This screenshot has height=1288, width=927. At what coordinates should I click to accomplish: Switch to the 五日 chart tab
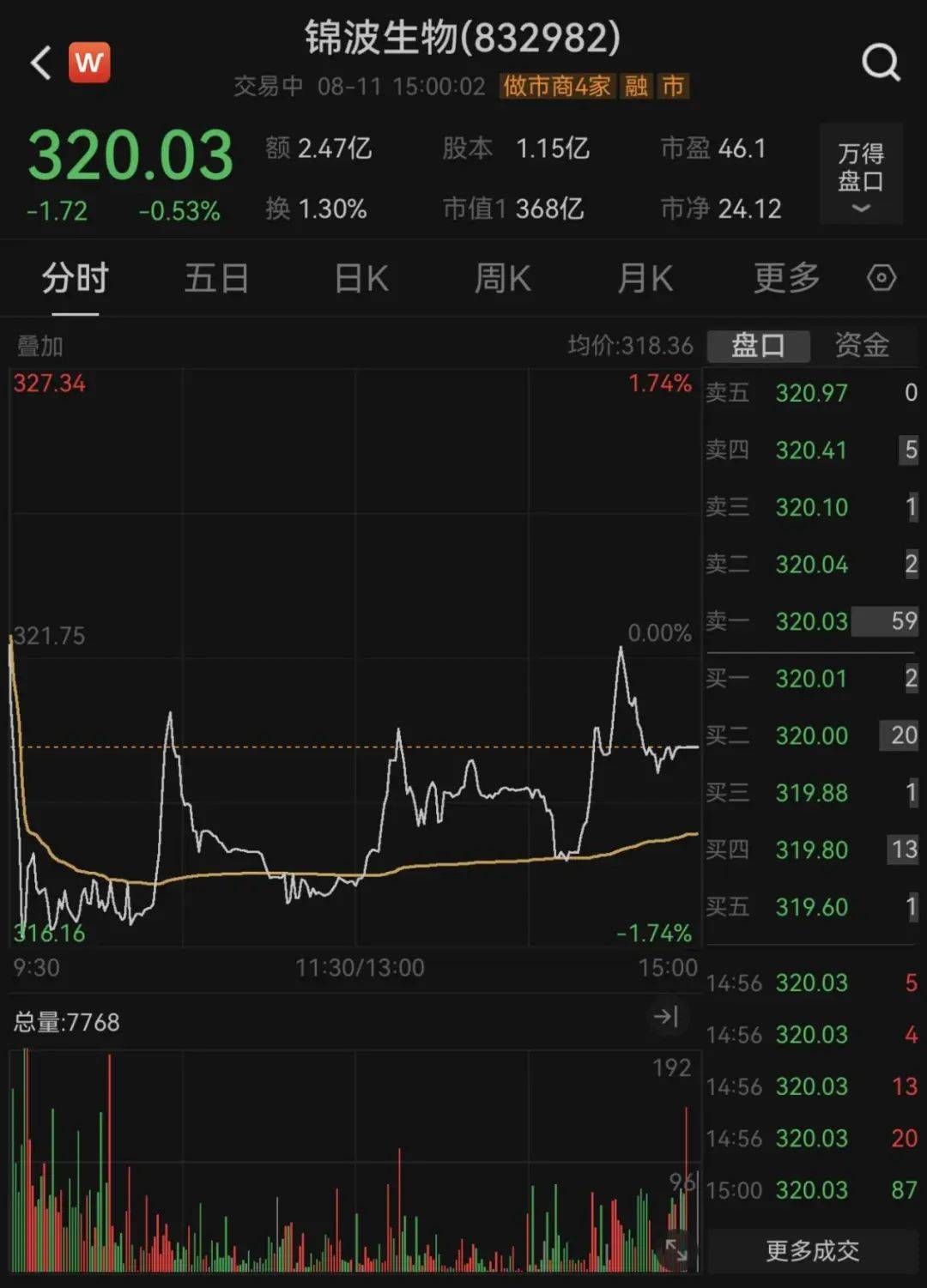click(216, 279)
